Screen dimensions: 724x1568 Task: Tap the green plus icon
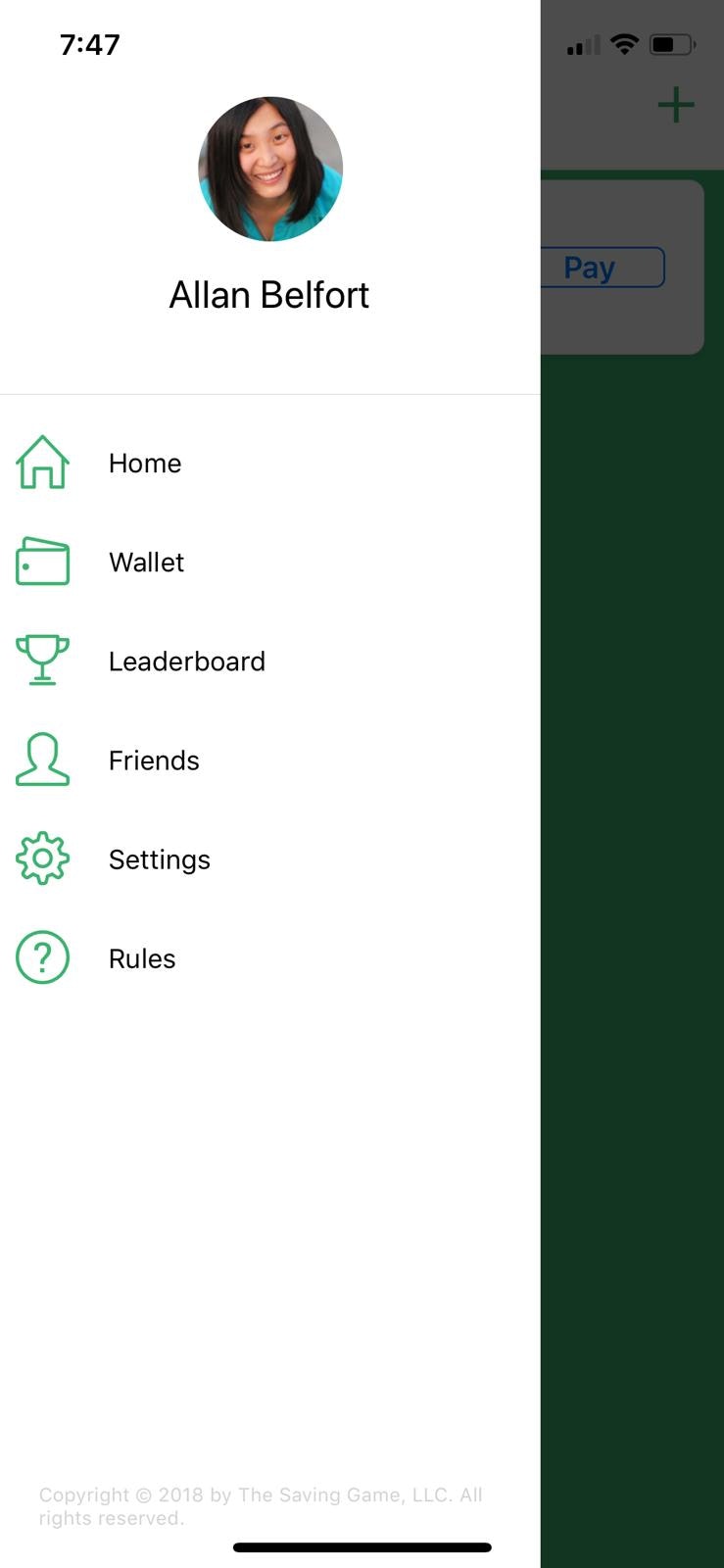click(676, 105)
